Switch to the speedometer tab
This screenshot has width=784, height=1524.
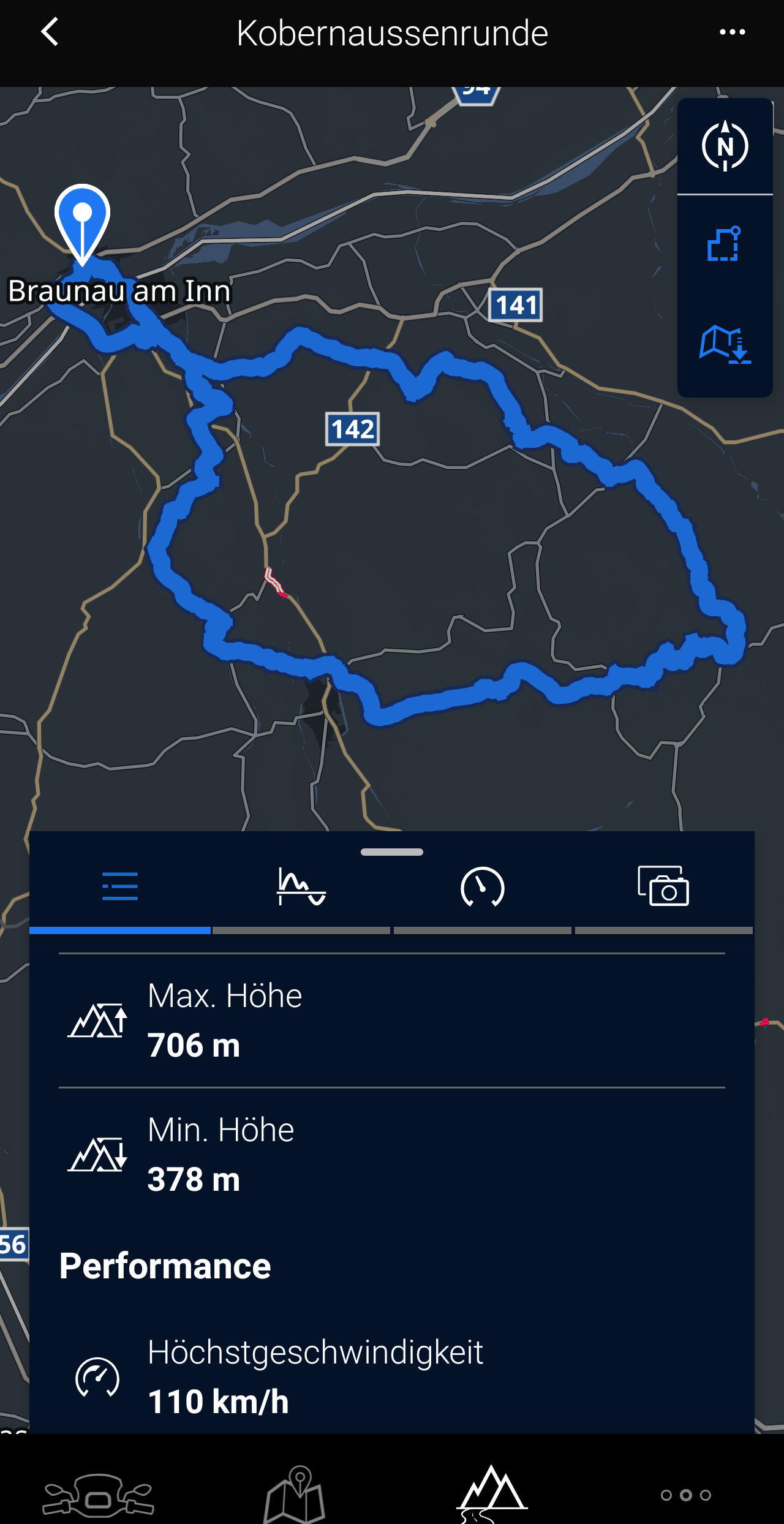click(482, 886)
